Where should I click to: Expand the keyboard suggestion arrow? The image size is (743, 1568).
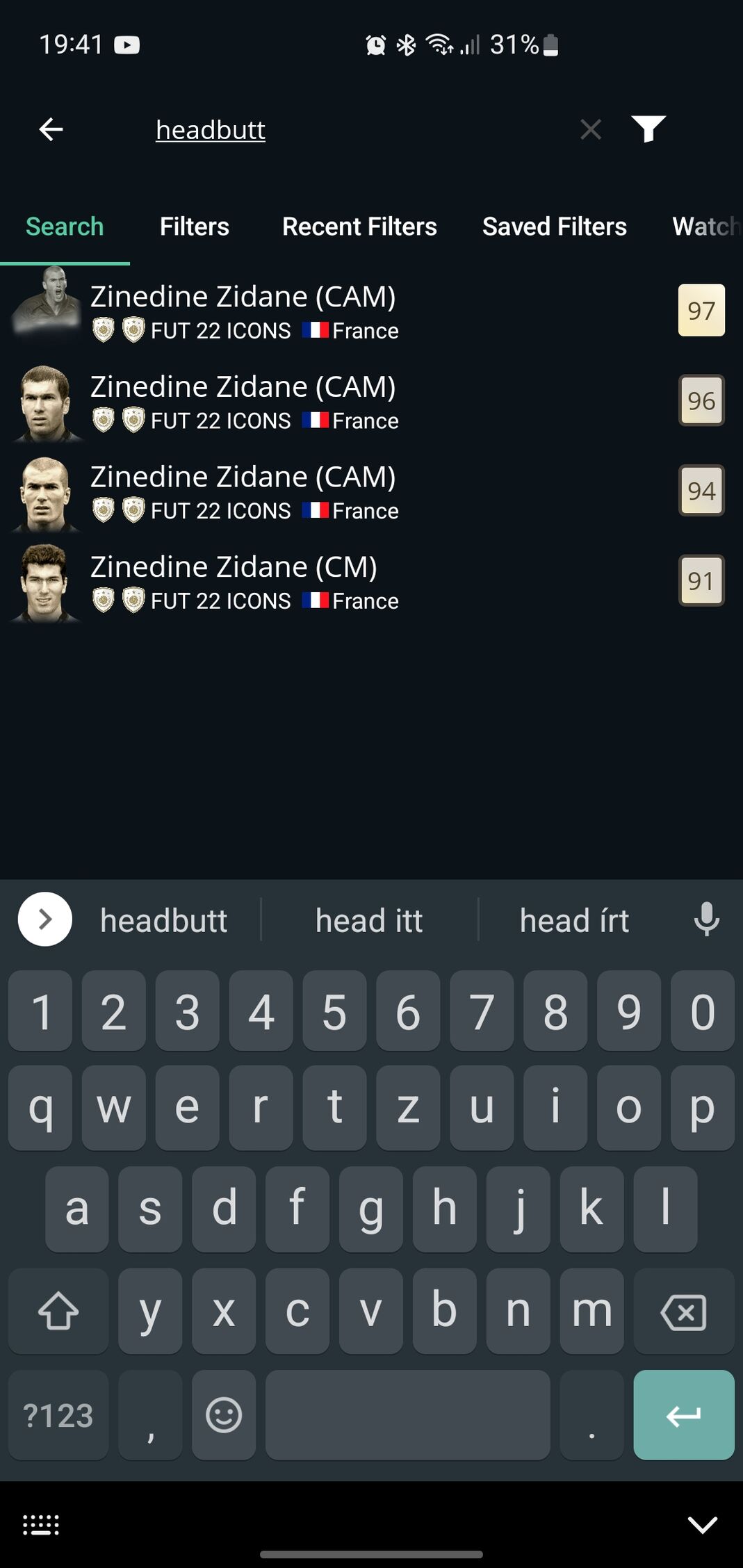tap(45, 919)
